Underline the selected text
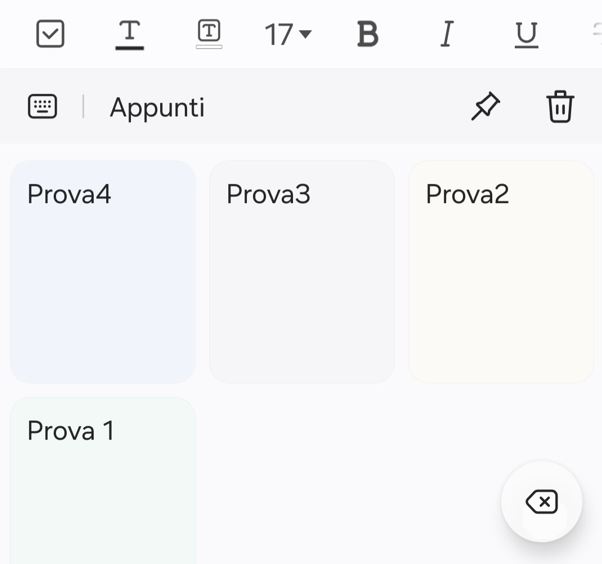 point(526,34)
